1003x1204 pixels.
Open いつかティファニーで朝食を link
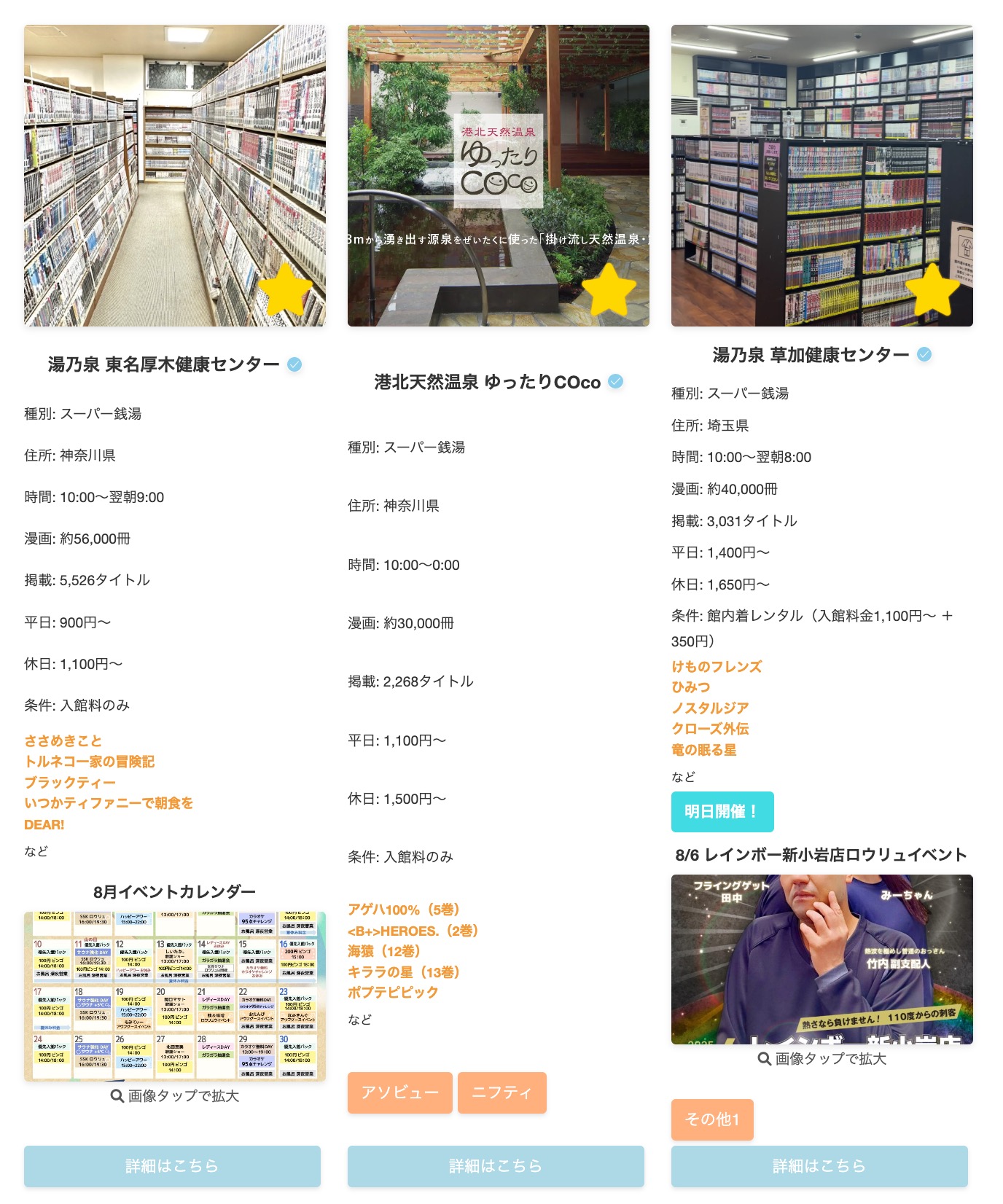tap(109, 803)
